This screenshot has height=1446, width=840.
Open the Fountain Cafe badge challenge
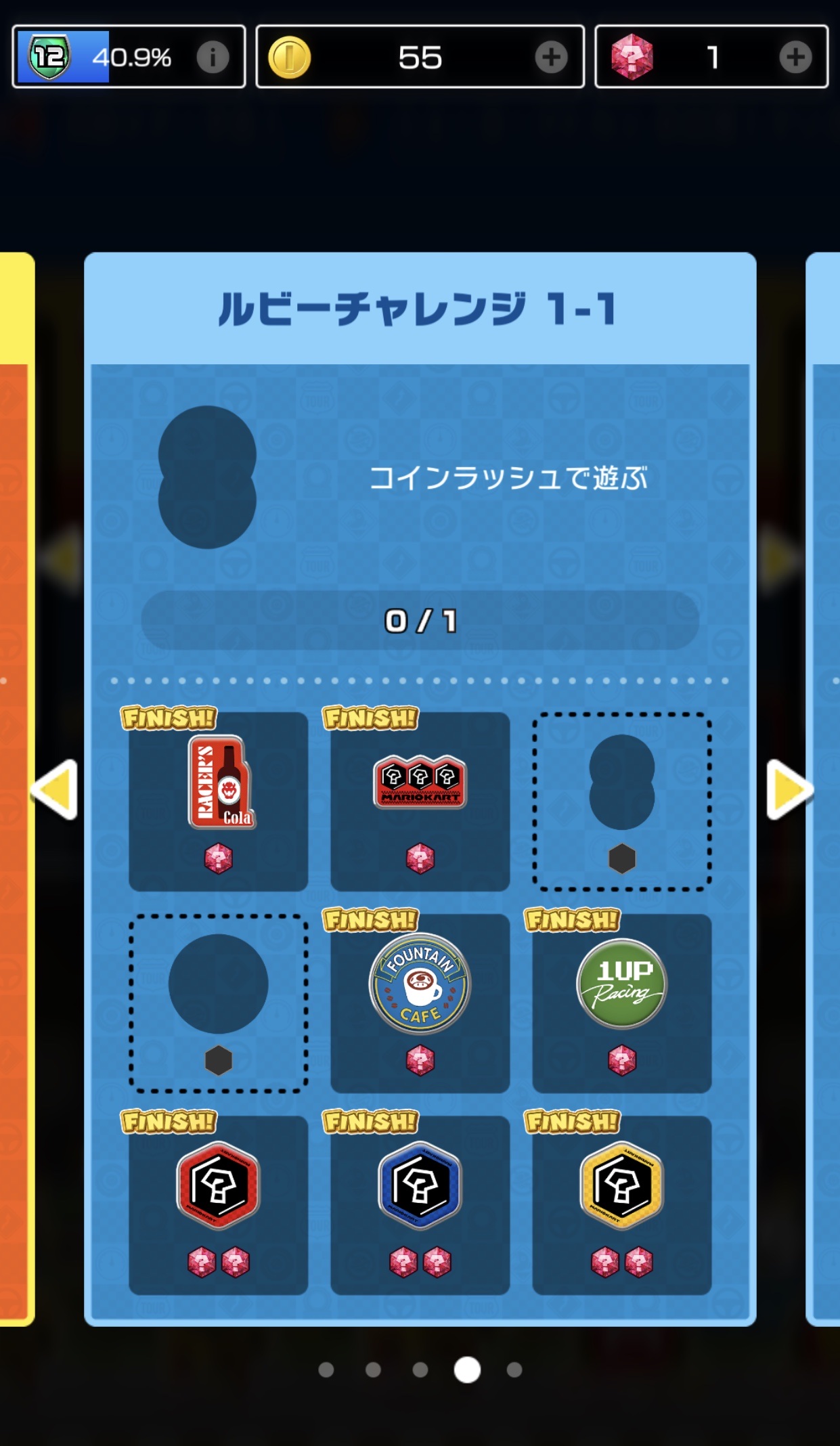(x=420, y=1002)
